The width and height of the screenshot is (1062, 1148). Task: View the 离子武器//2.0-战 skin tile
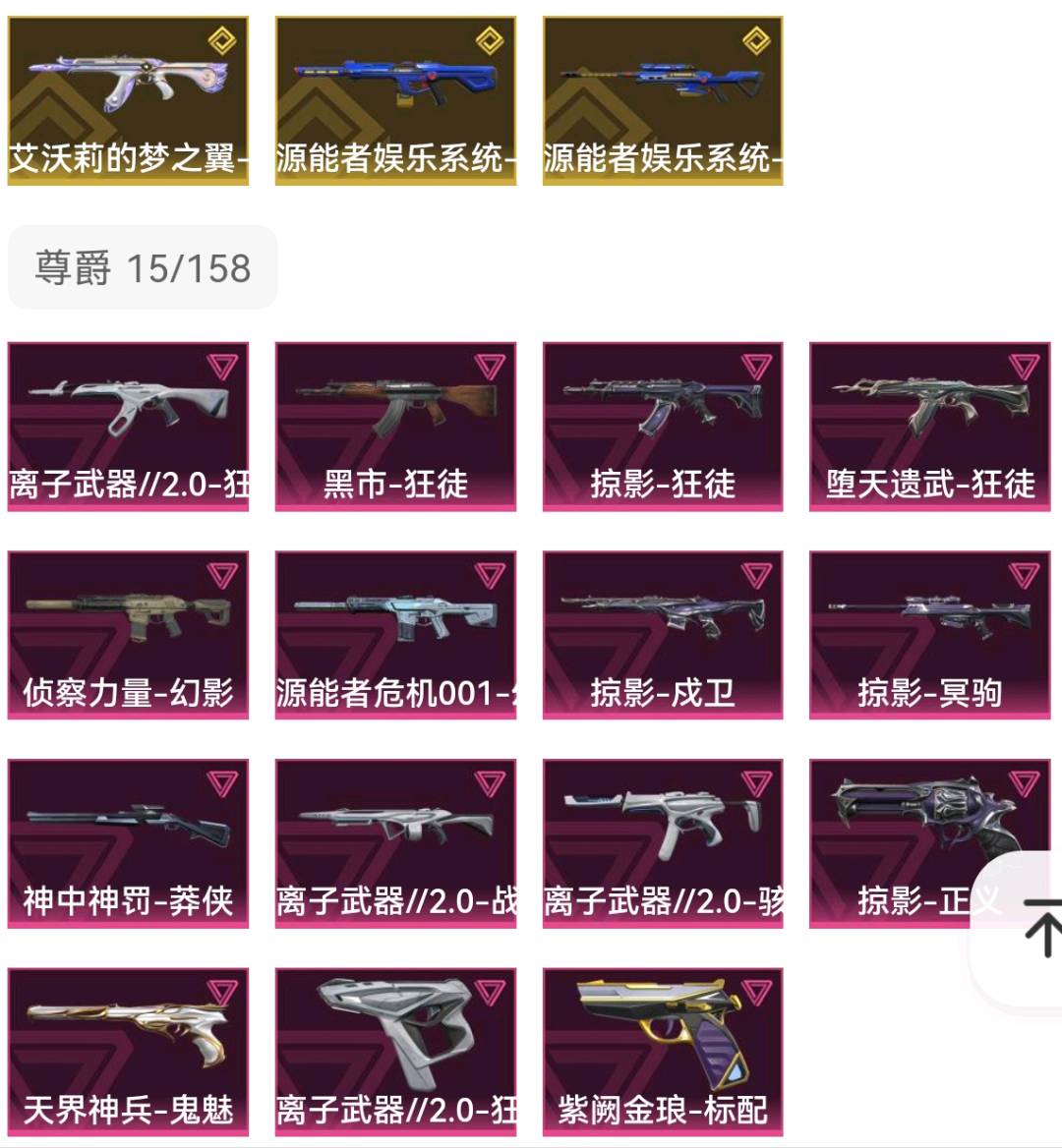[395, 842]
